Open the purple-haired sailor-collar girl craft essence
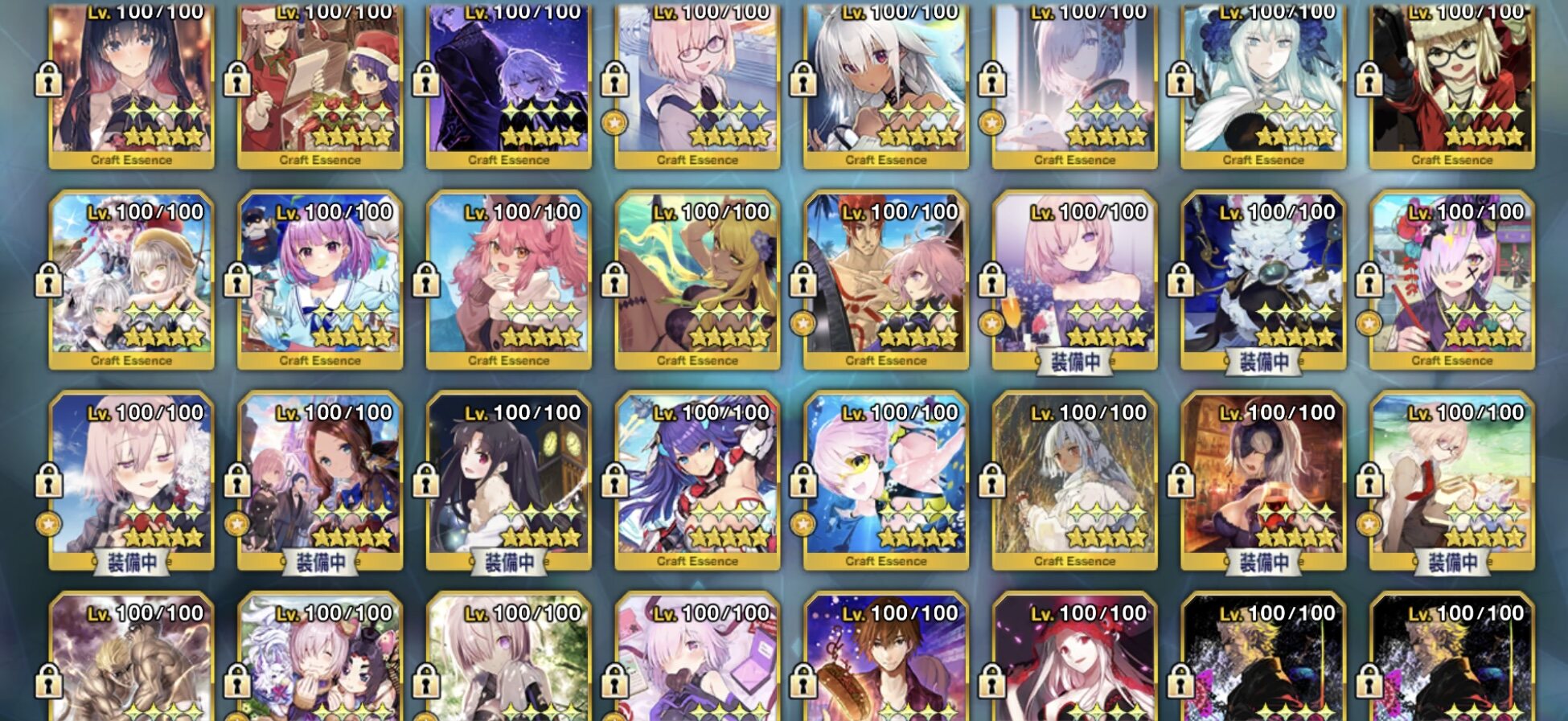This screenshot has height=721, width=1568. click(x=320, y=280)
